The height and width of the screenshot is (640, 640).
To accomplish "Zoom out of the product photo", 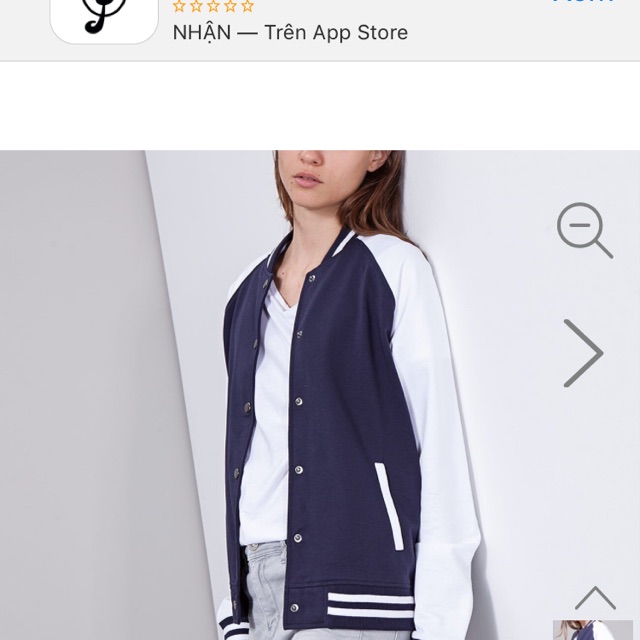I will click(584, 230).
